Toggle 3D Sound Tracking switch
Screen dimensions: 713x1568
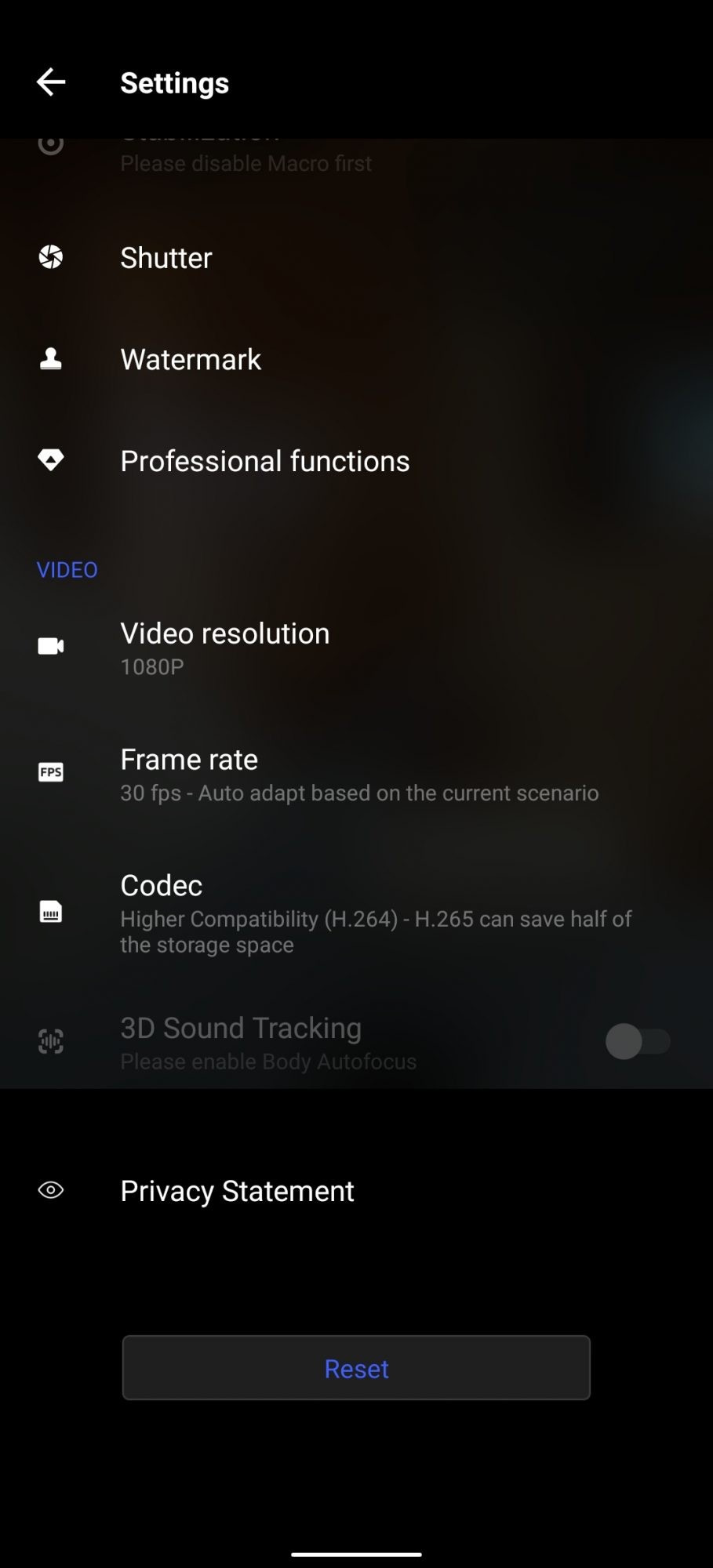(637, 1042)
